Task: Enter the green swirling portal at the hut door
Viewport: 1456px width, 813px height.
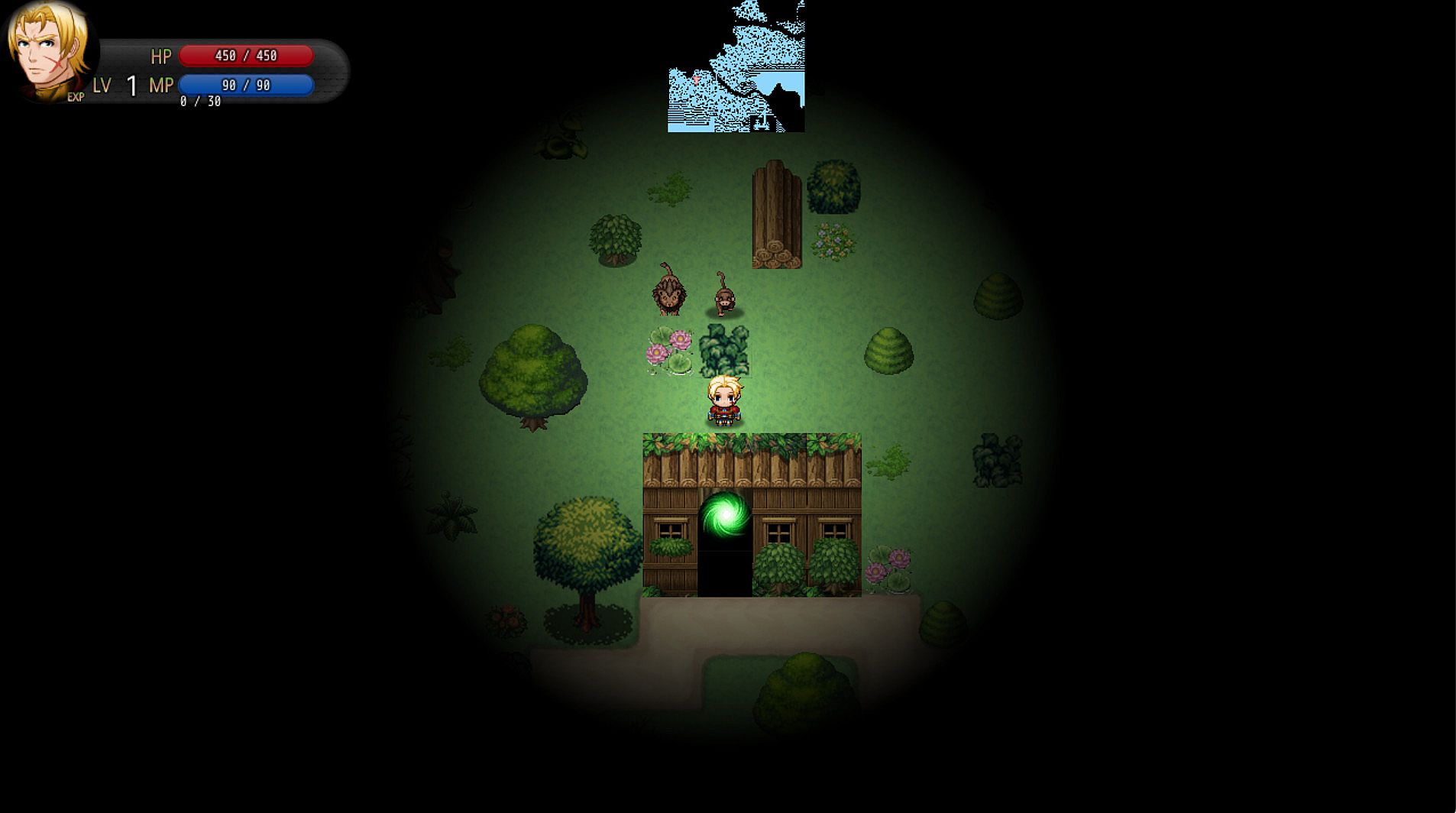Action: coord(724,515)
